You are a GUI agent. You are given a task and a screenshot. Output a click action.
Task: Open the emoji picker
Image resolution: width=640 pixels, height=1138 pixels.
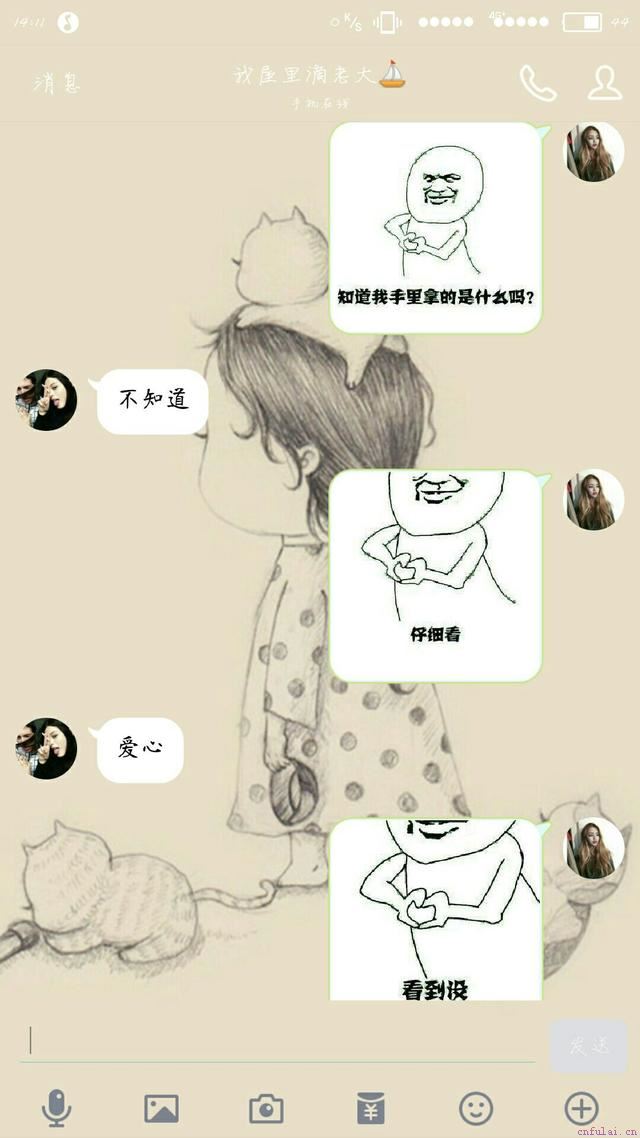(x=476, y=1108)
